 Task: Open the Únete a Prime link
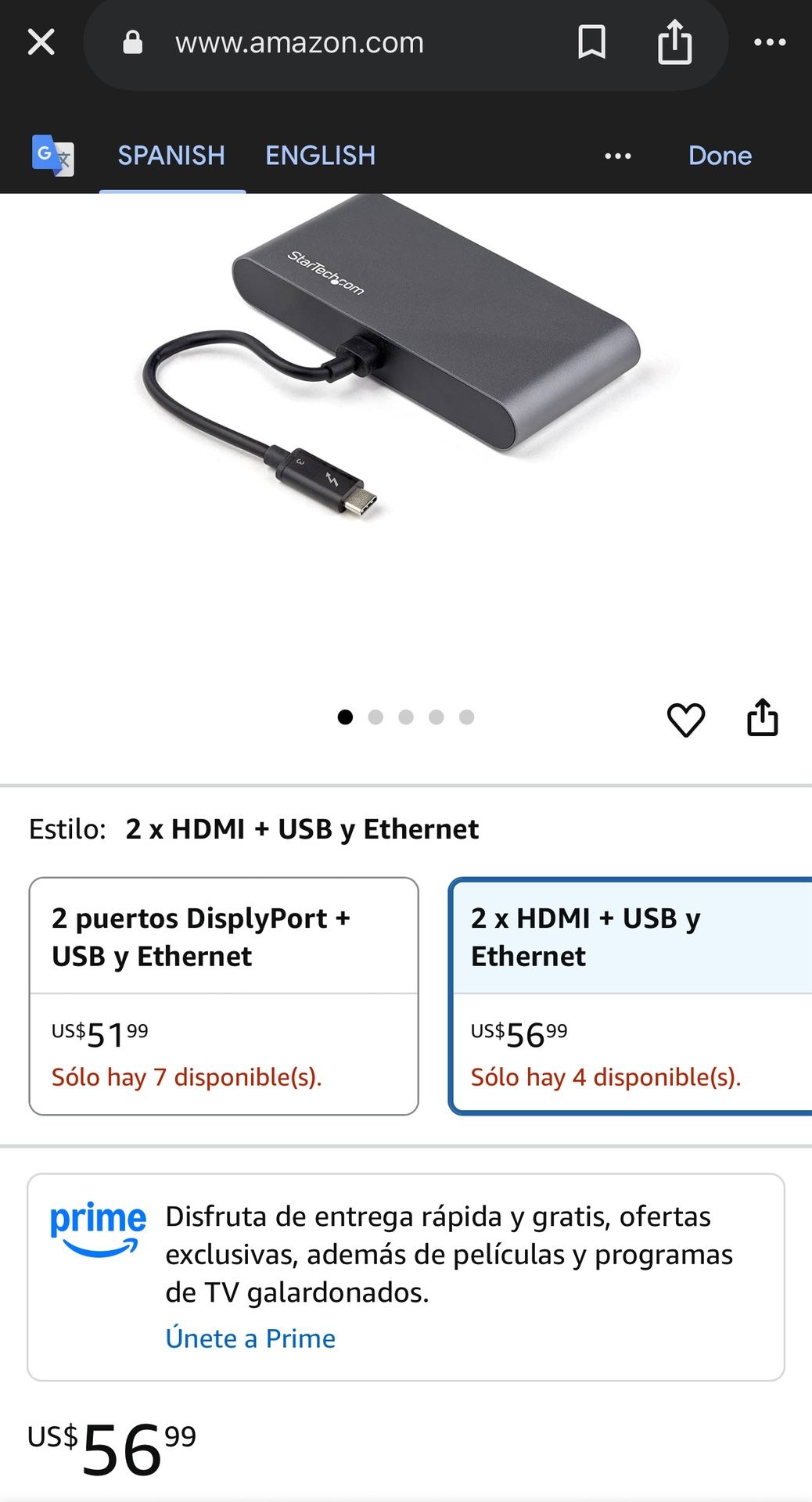250,1339
